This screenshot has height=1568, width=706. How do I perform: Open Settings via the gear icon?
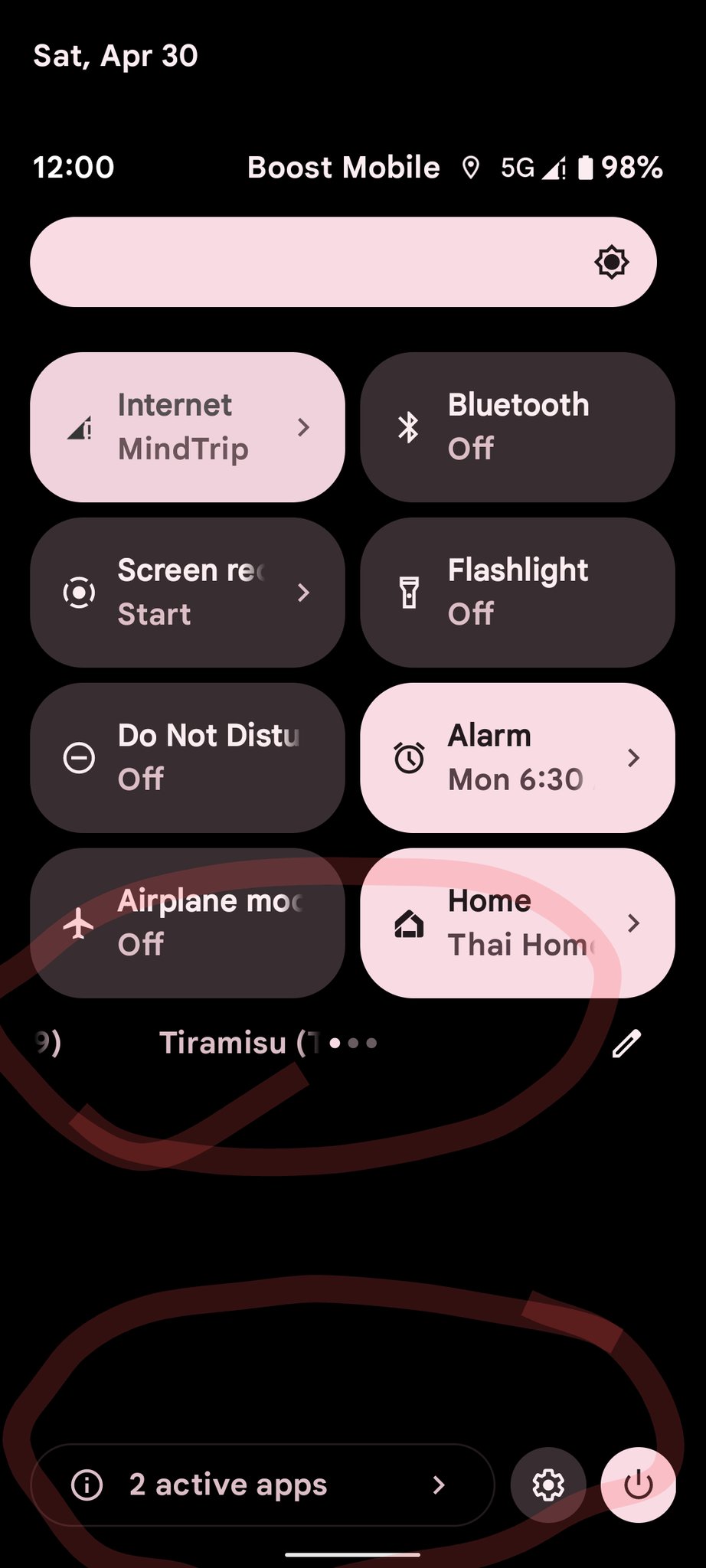pyautogui.click(x=548, y=1485)
